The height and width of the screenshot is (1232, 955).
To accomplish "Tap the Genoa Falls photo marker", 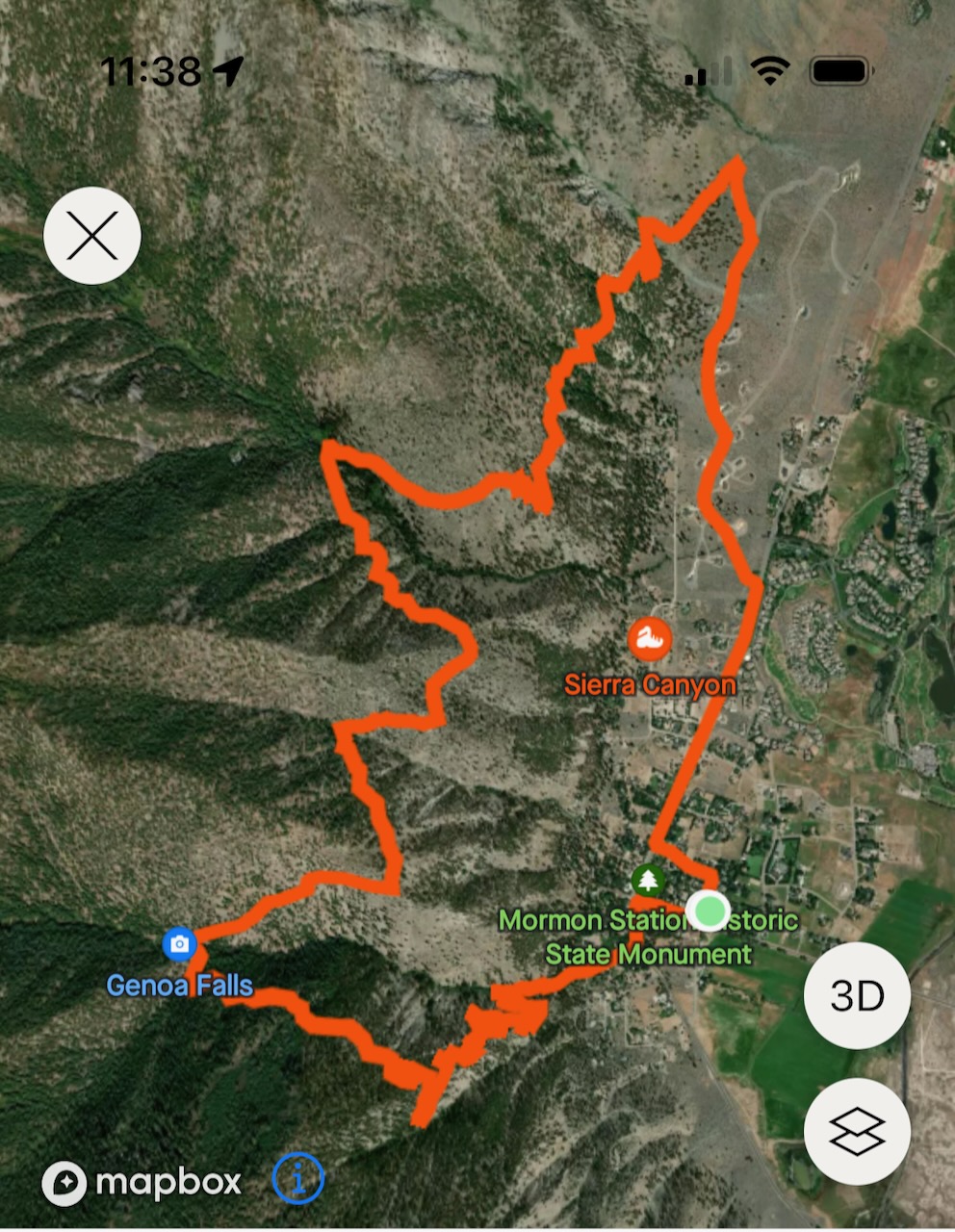I will [179, 944].
